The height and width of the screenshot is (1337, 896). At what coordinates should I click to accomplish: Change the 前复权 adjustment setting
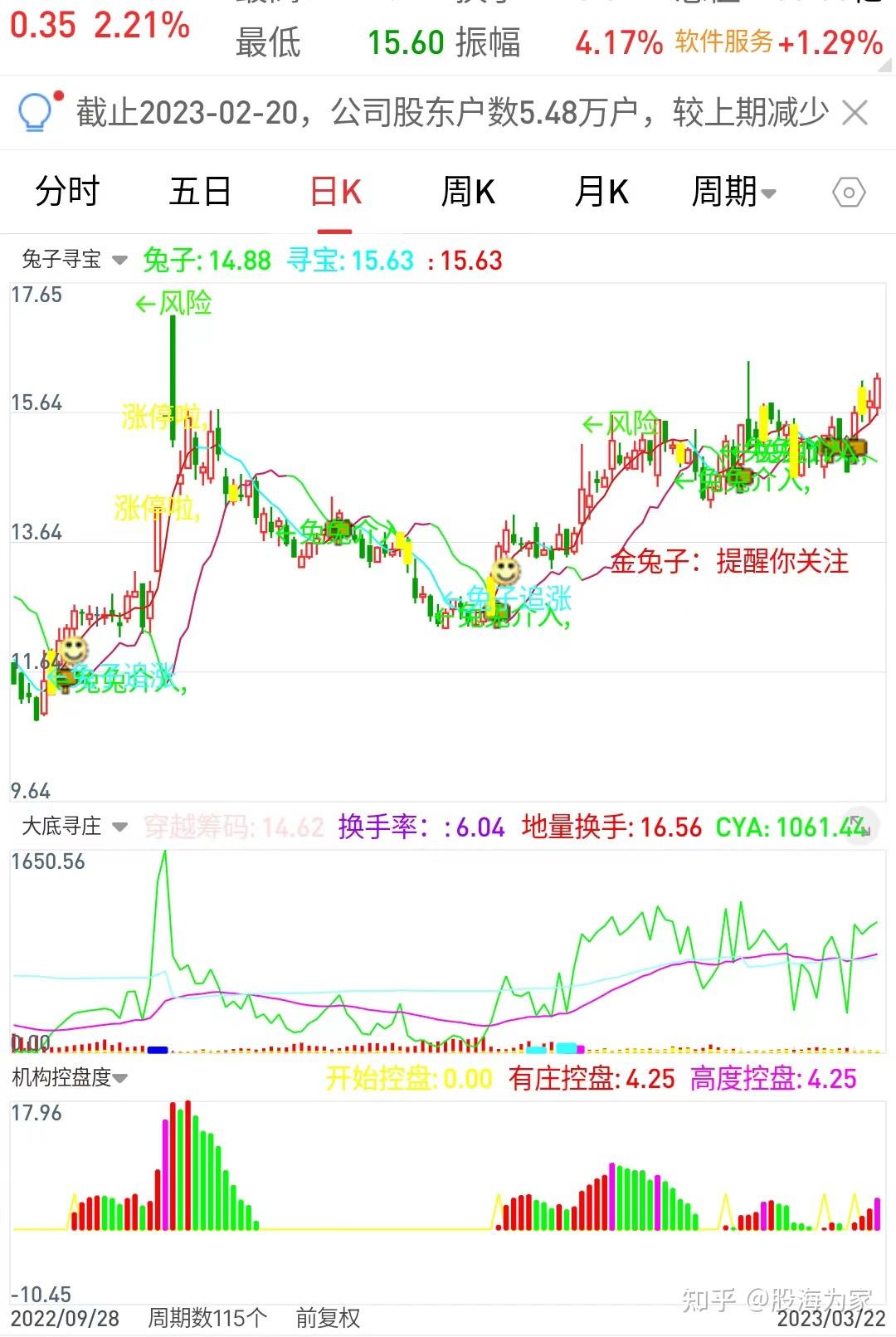(328, 1317)
